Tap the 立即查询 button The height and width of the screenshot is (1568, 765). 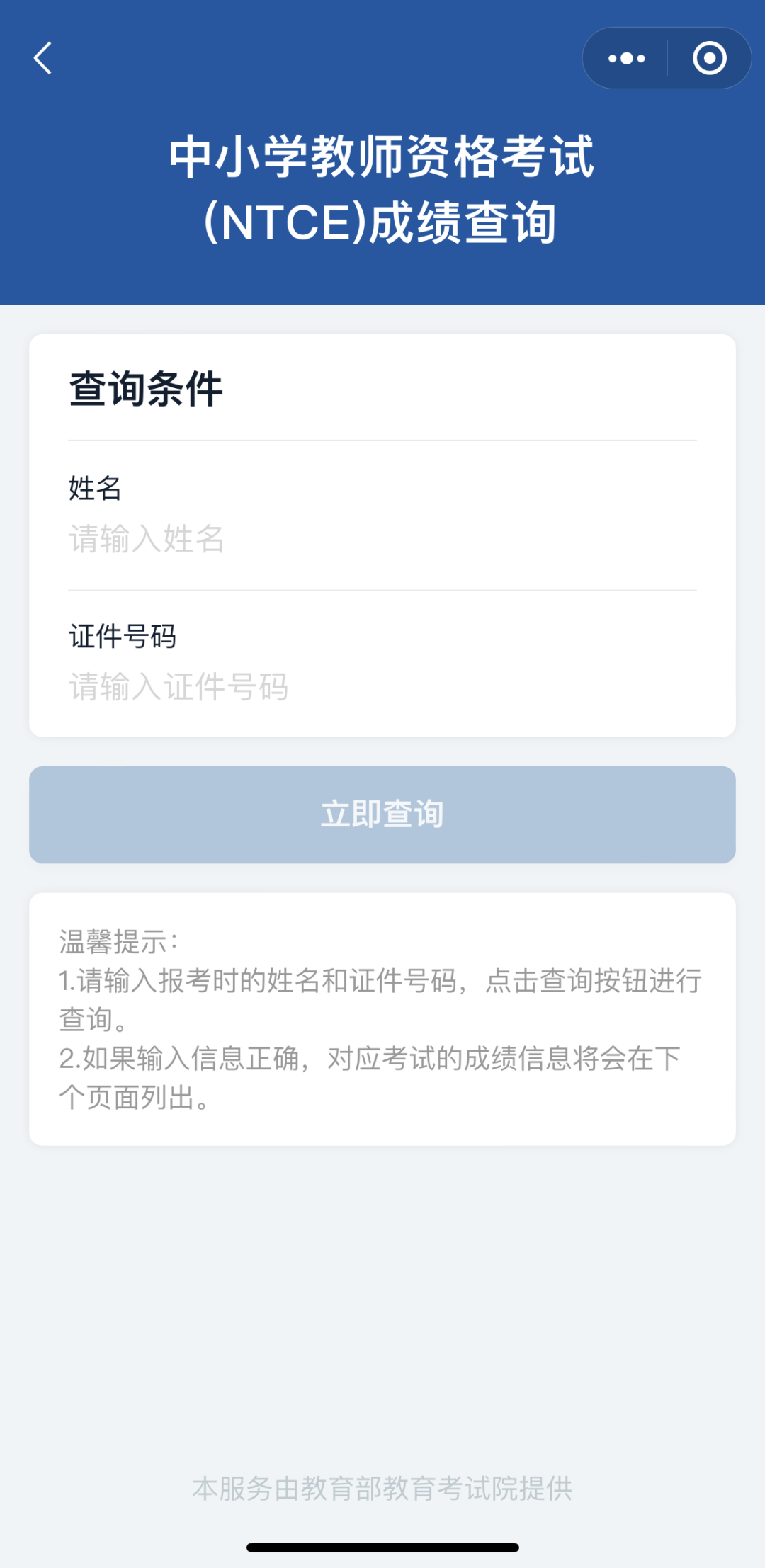click(382, 814)
